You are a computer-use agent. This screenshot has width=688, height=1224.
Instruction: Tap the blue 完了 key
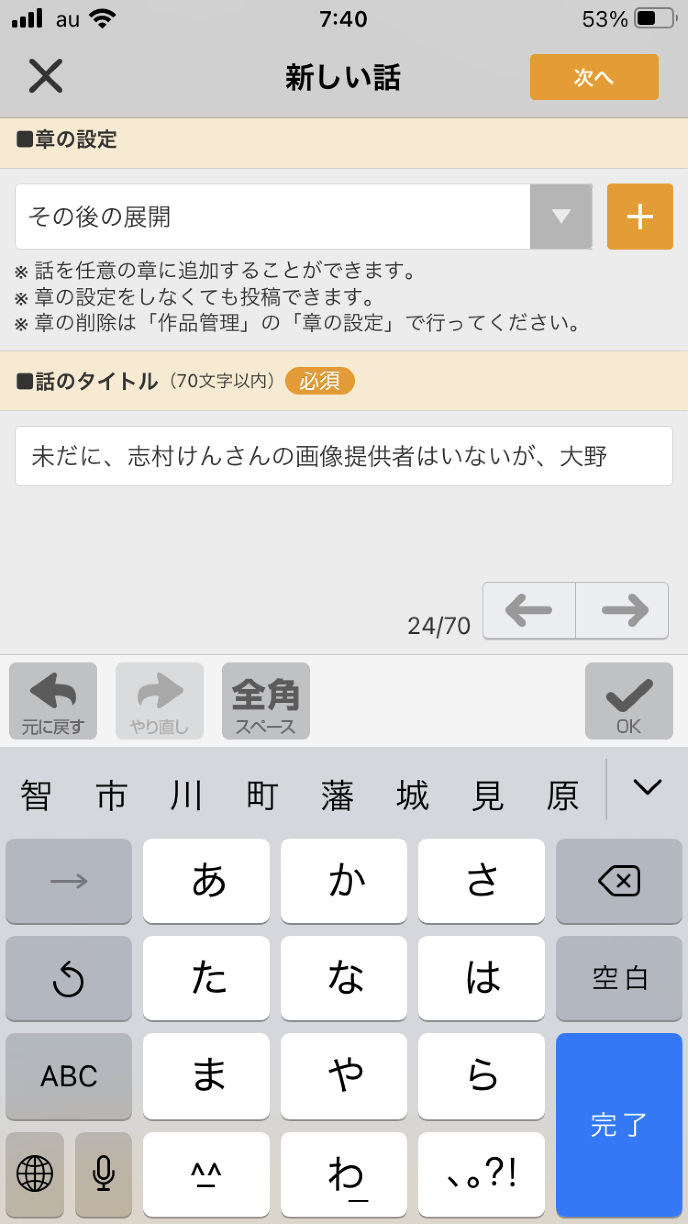618,1124
